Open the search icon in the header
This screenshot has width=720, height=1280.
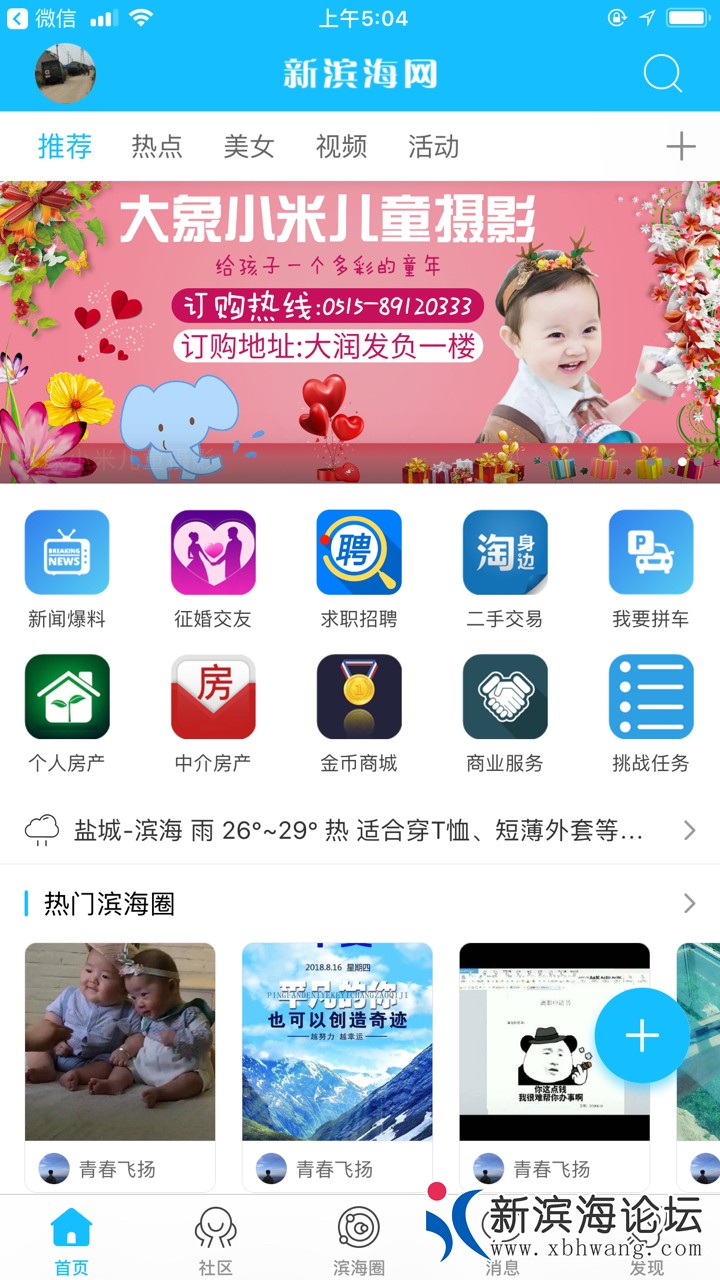pos(662,73)
